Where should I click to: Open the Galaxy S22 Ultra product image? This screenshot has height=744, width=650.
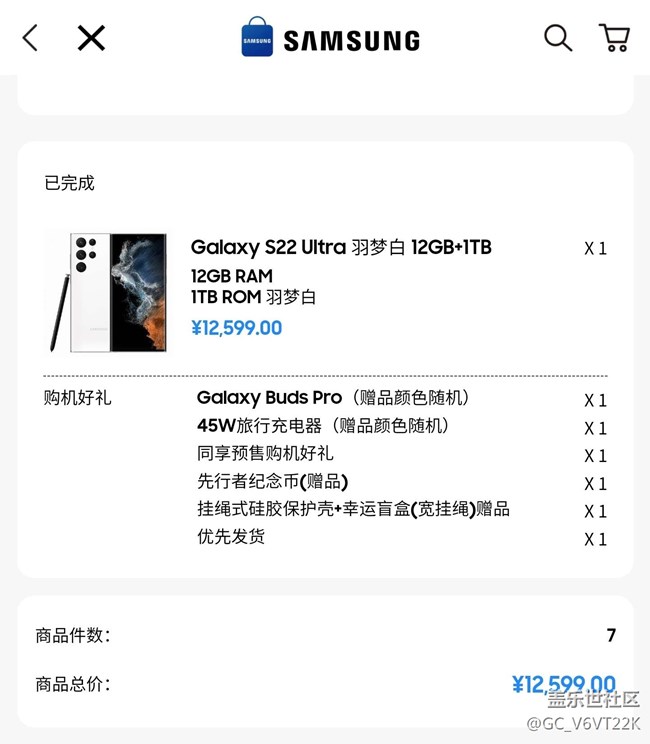(x=109, y=292)
